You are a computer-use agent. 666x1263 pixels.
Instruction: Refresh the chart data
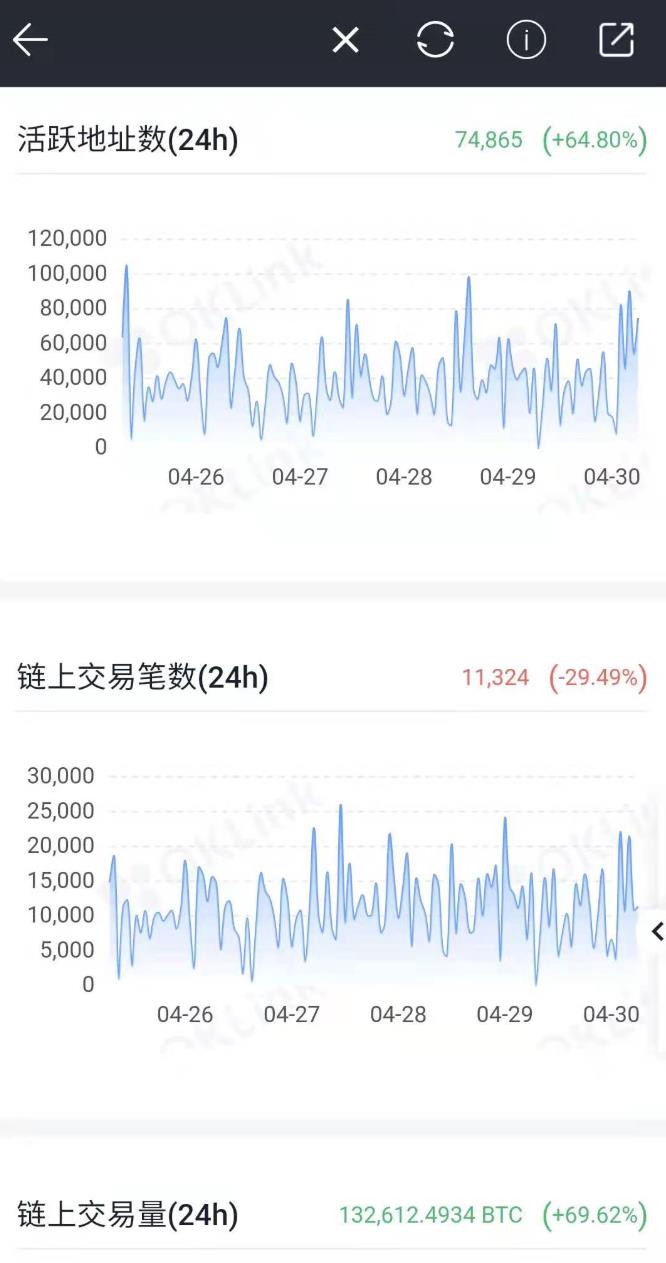coord(435,40)
